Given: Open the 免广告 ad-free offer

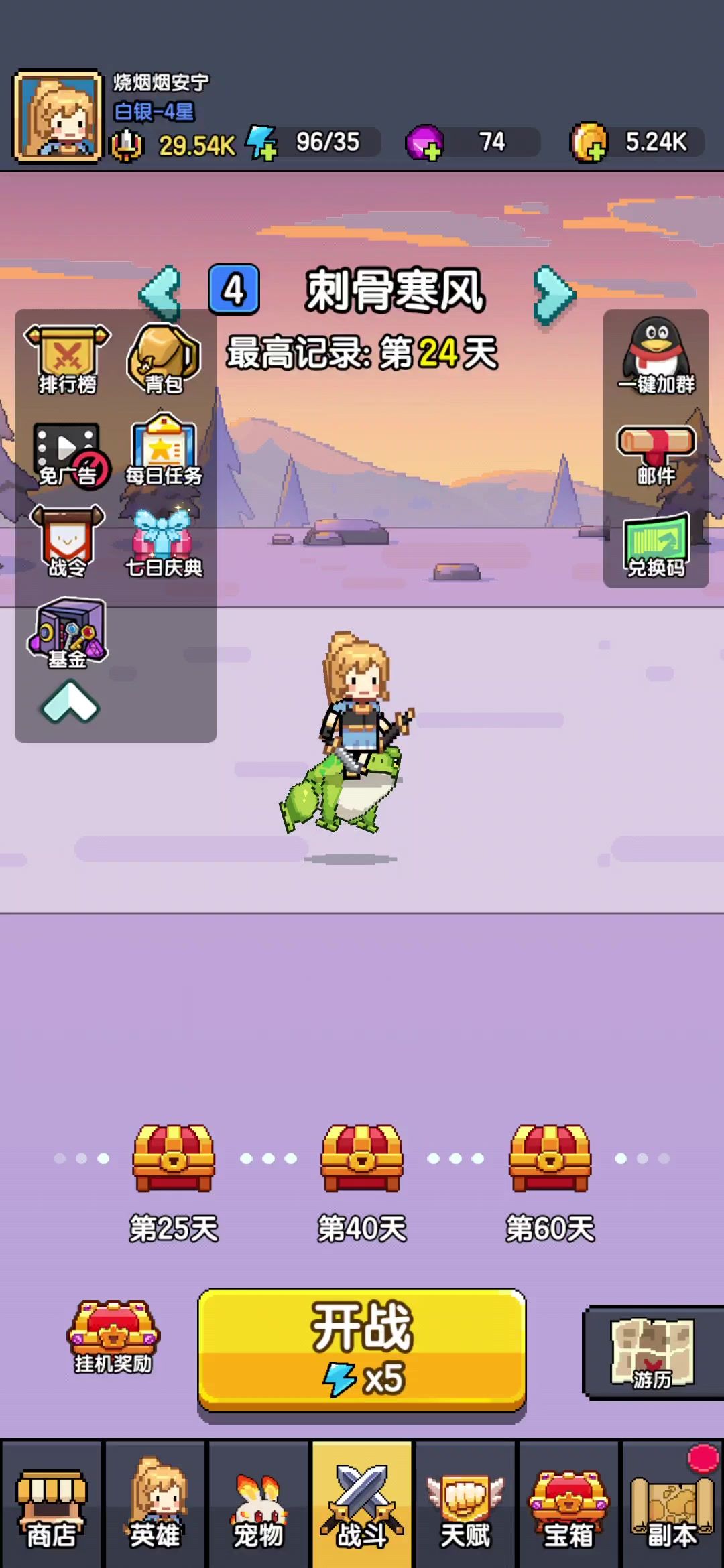Looking at the screenshot, I should [x=67, y=454].
